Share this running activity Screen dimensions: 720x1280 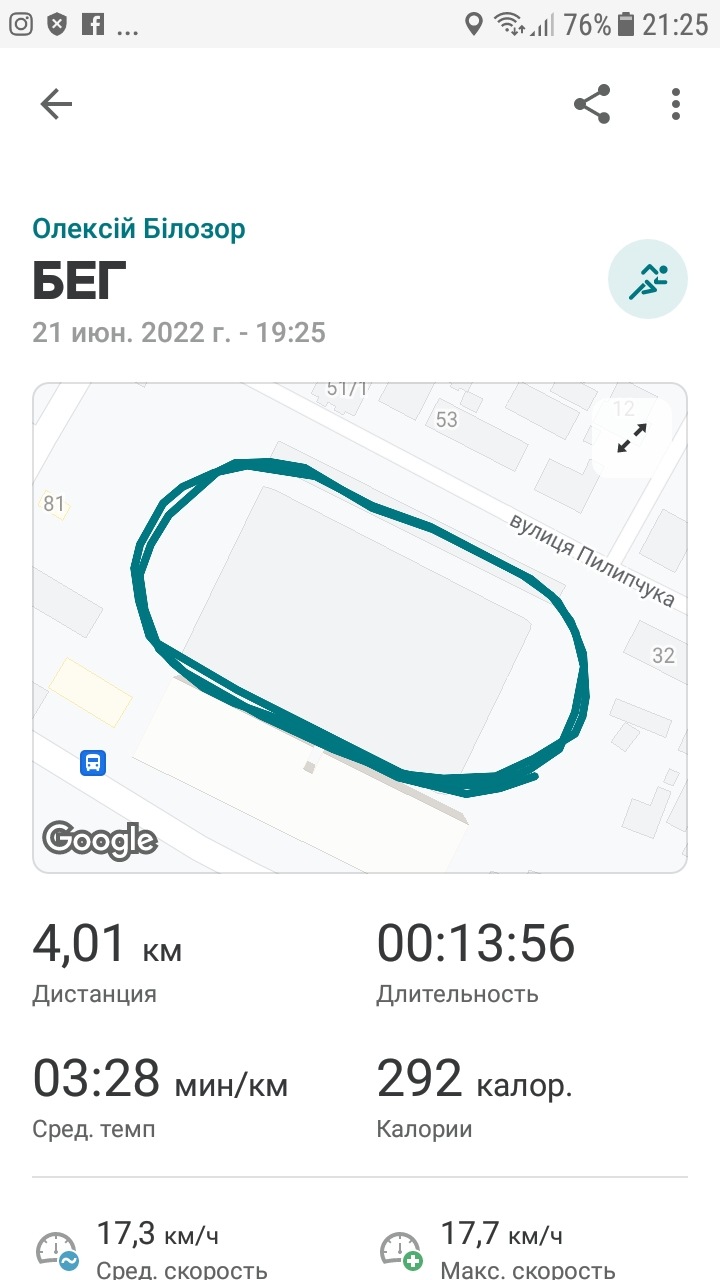(x=592, y=104)
